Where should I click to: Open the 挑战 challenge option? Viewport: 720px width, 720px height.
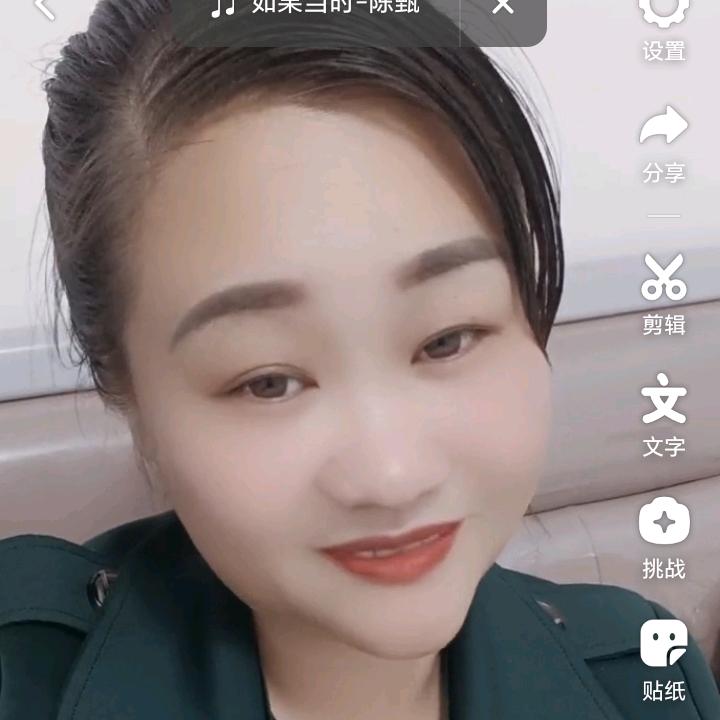(664, 537)
